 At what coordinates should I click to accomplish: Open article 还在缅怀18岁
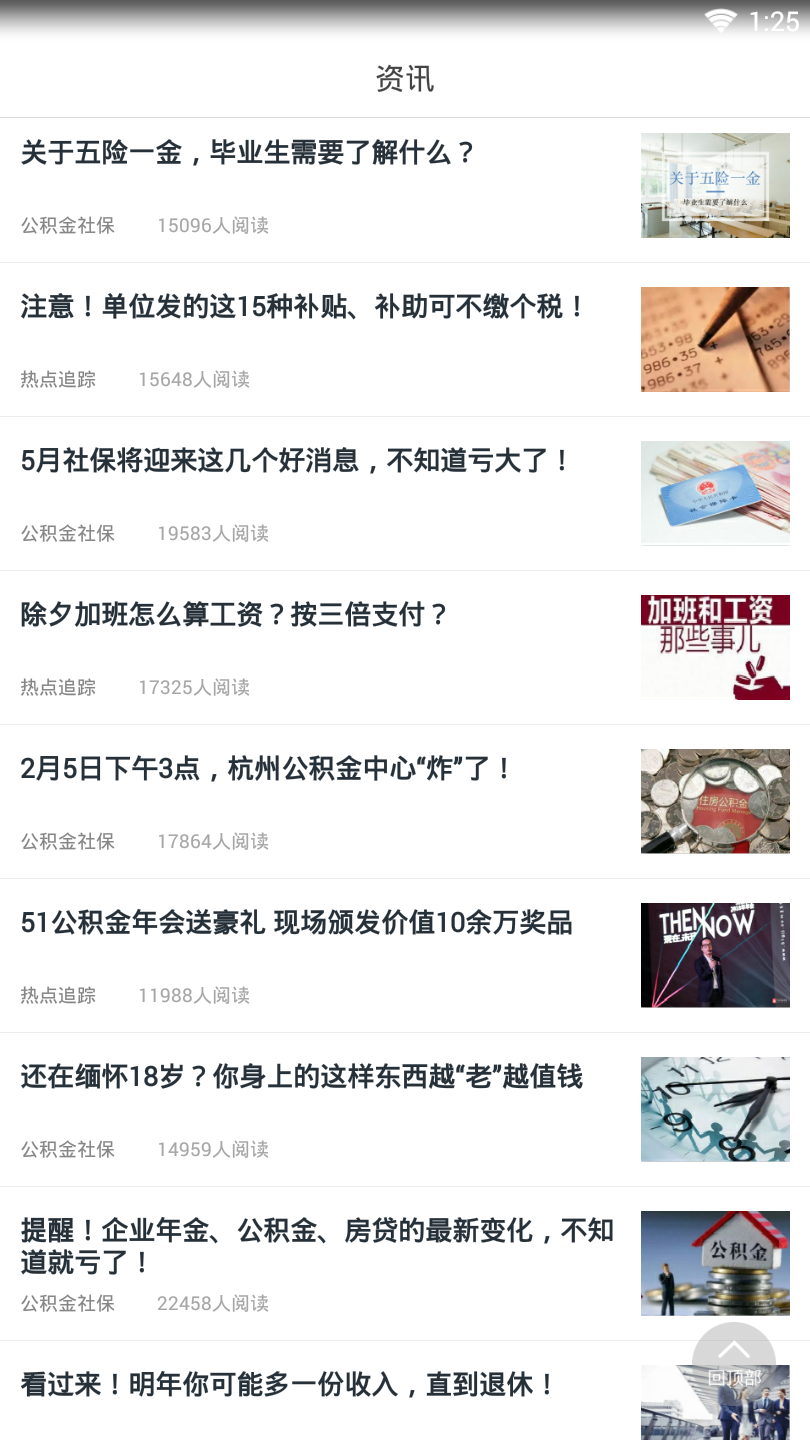pyautogui.click(x=301, y=1077)
